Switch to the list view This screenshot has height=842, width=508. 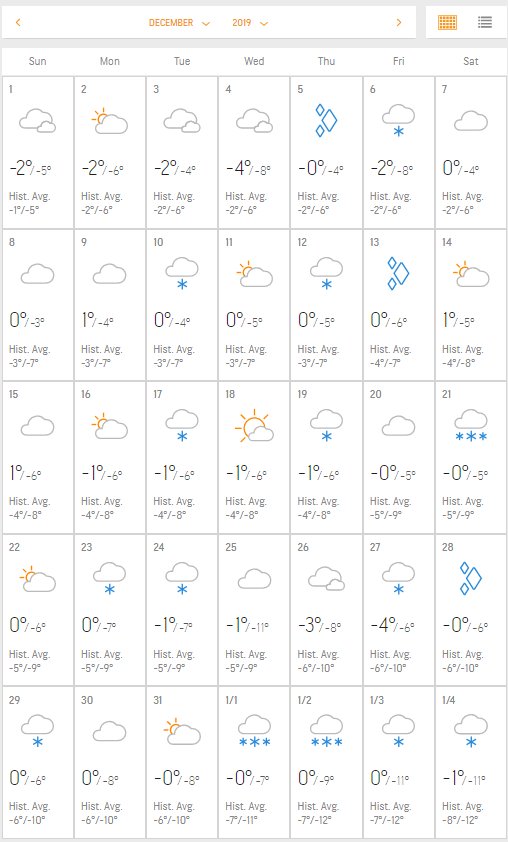point(485,23)
